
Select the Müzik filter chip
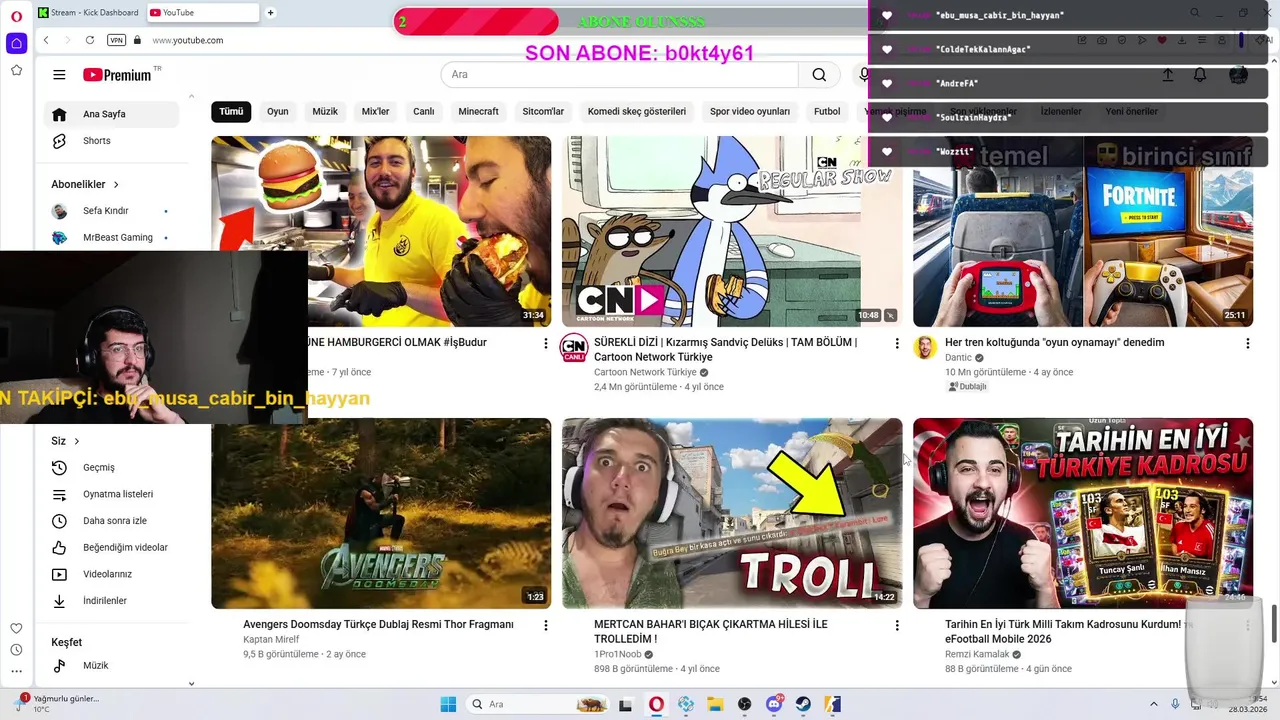click(325, 112)
